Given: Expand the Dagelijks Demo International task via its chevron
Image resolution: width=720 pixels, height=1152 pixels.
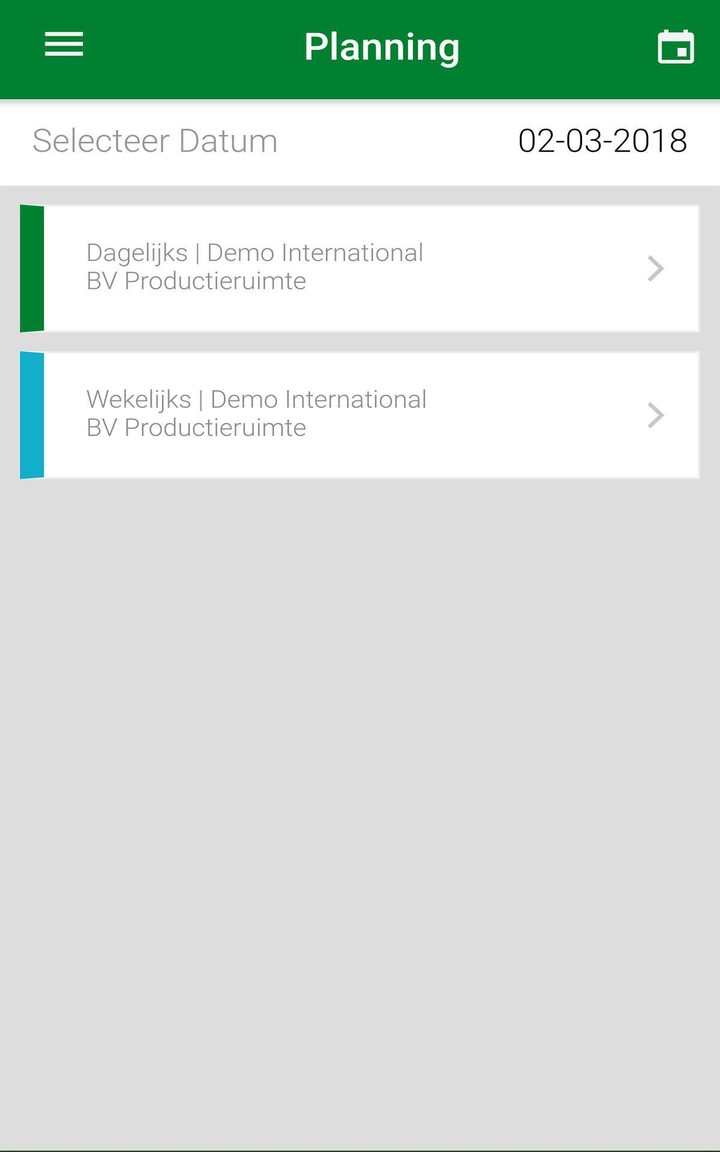Looking at the screenshot, I should click(655, 267).
